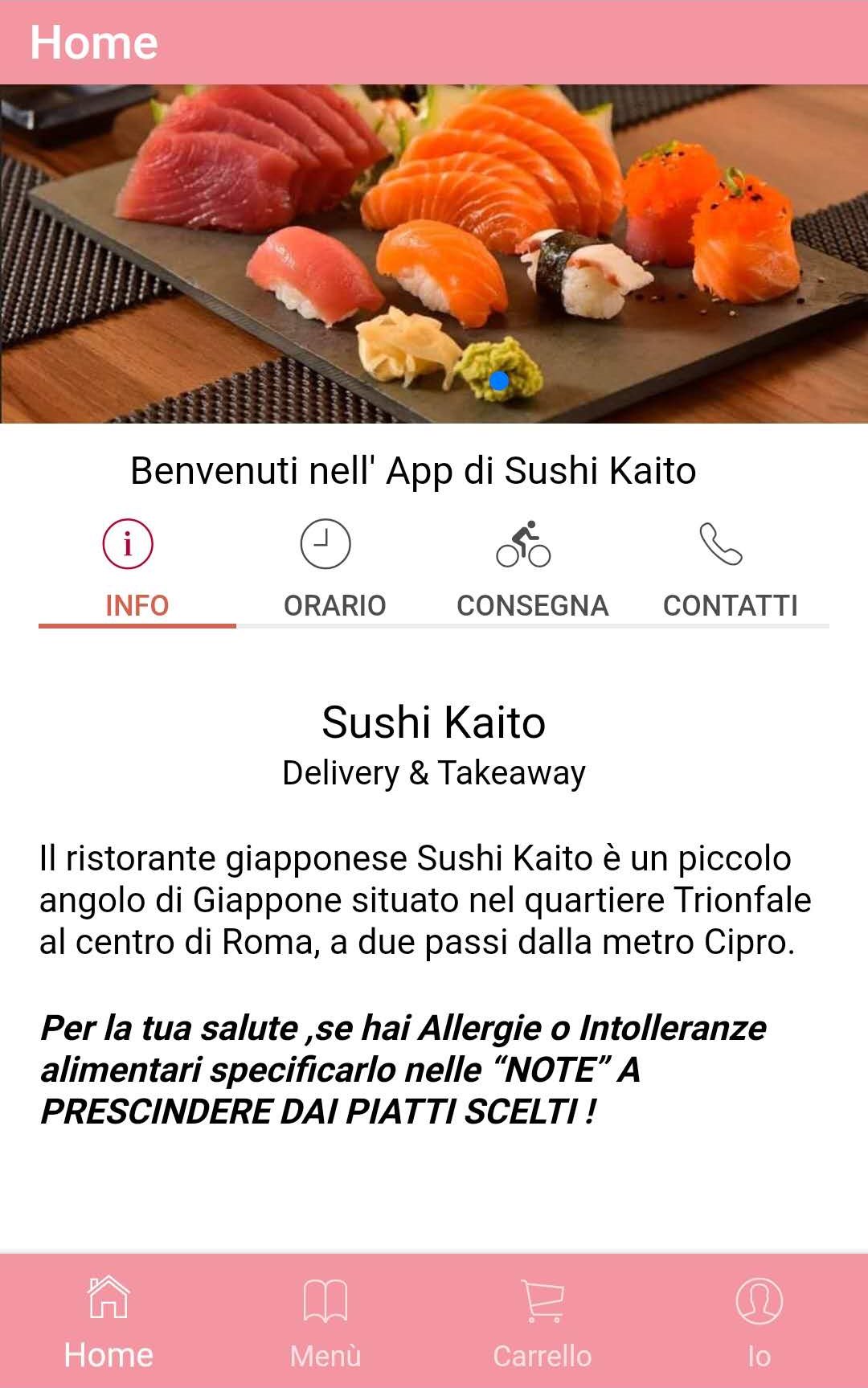This screenshot has height=1388, width=868.
Task: Tap the sushi banner image
Action: point(434,241)
